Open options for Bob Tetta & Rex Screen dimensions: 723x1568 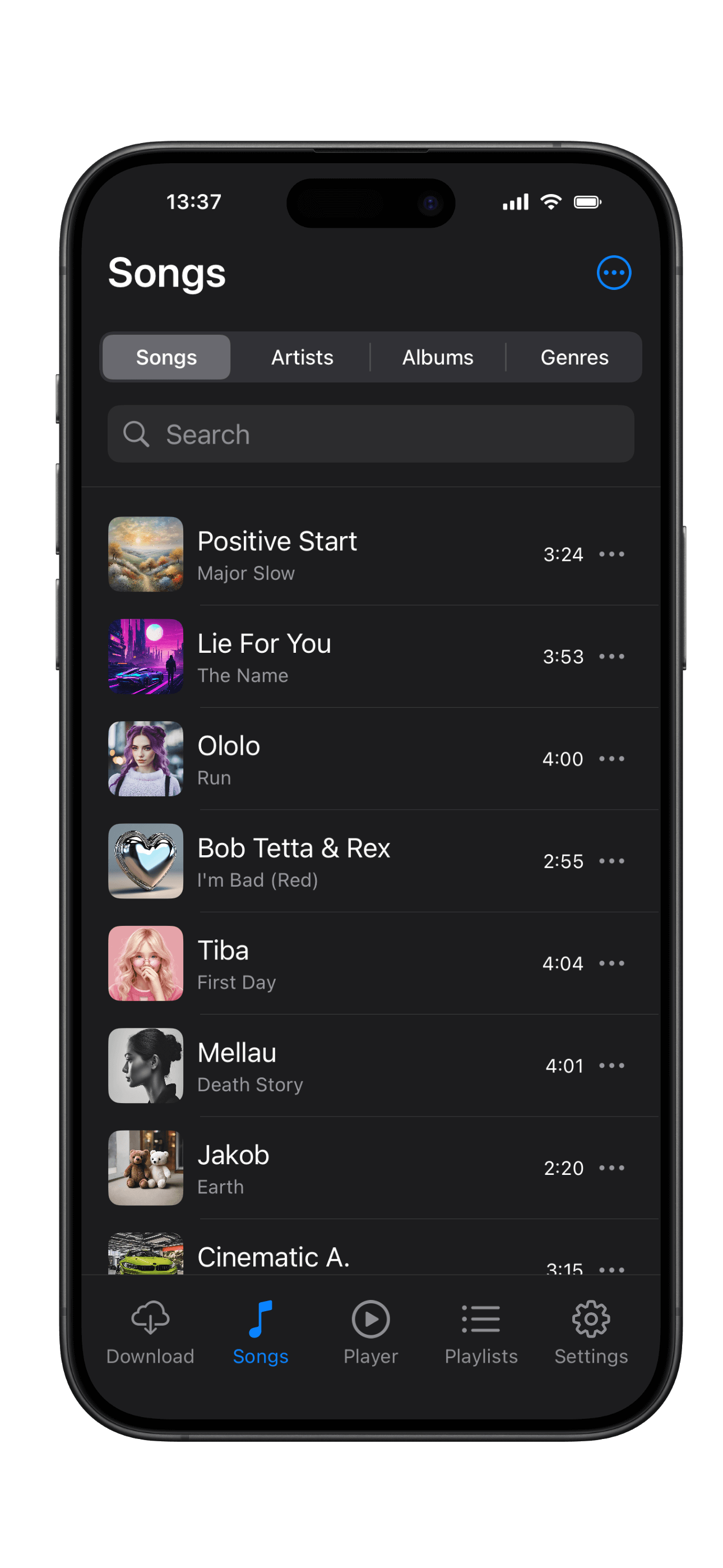[x=611, y=861]
